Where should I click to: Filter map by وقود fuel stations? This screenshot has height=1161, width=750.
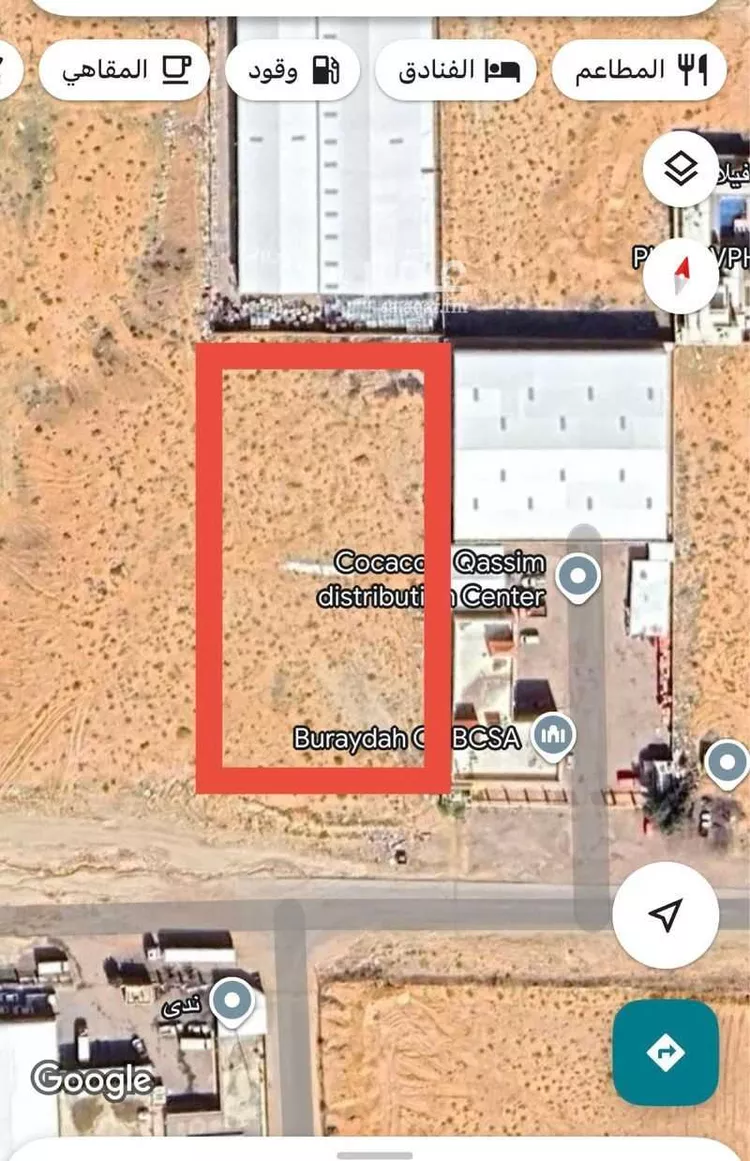pyautogui.click(x=291, y=71)
